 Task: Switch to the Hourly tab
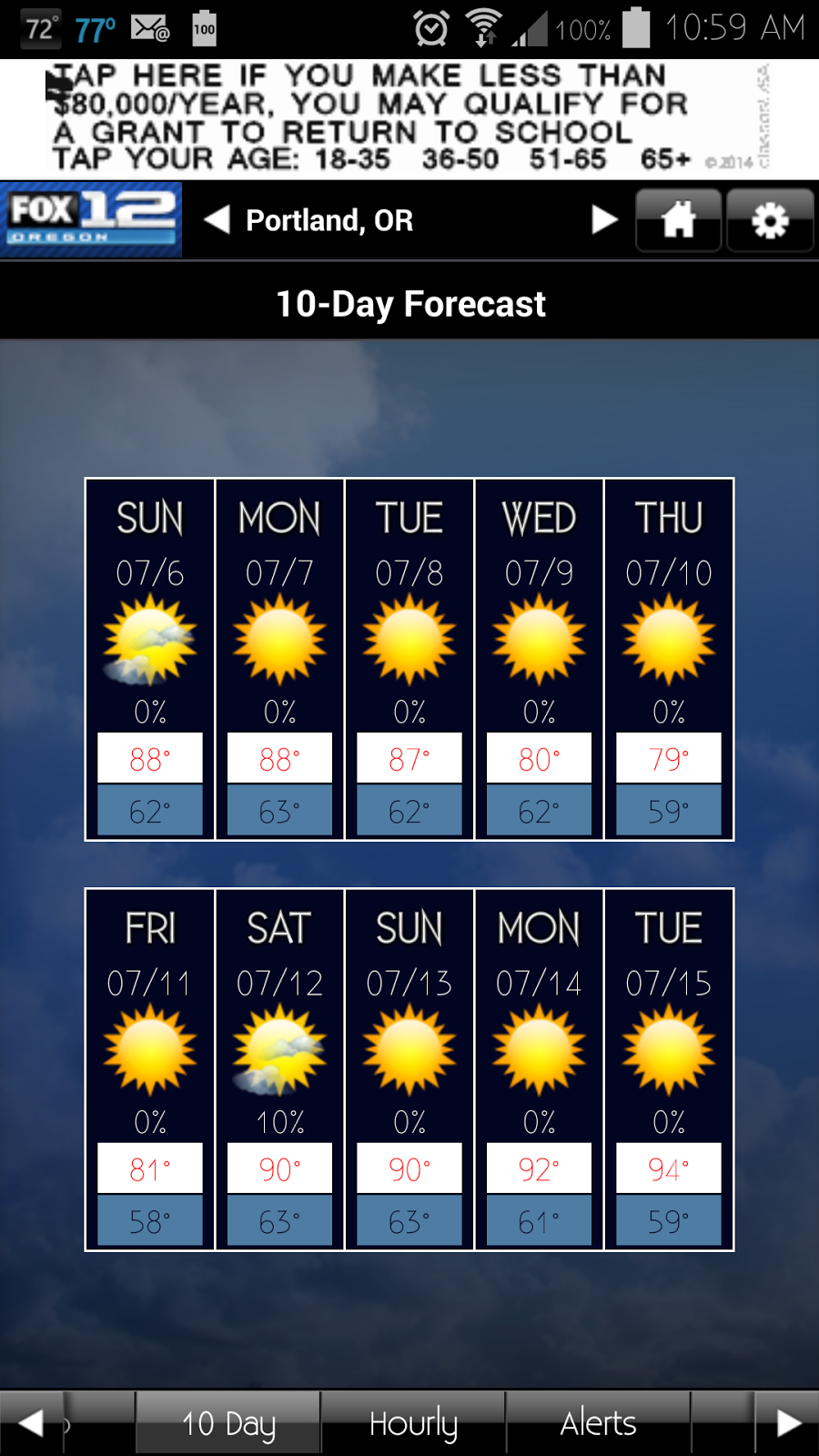[413, 1422]
